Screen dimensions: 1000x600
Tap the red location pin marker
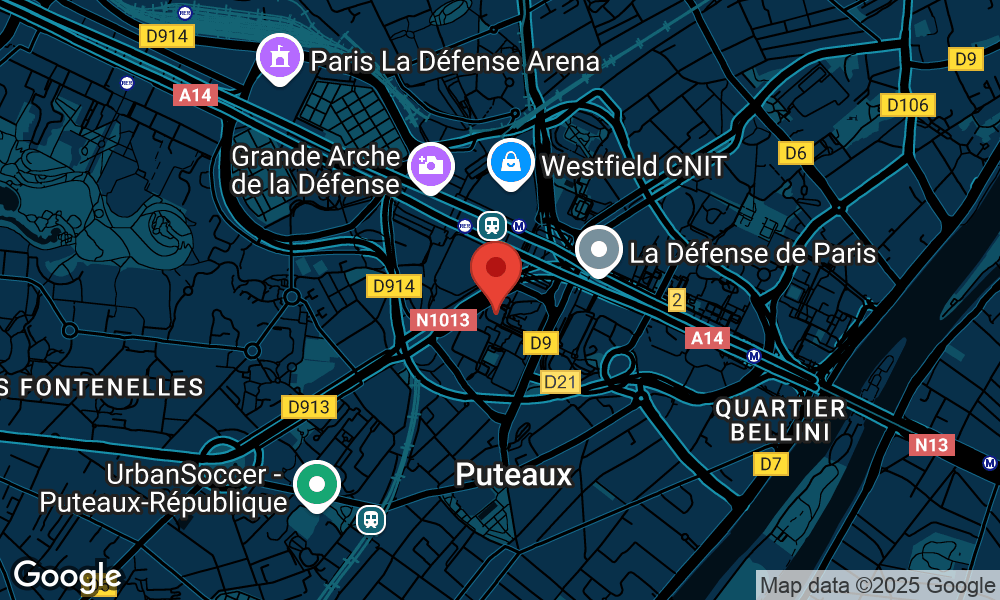tap(496, 272)
